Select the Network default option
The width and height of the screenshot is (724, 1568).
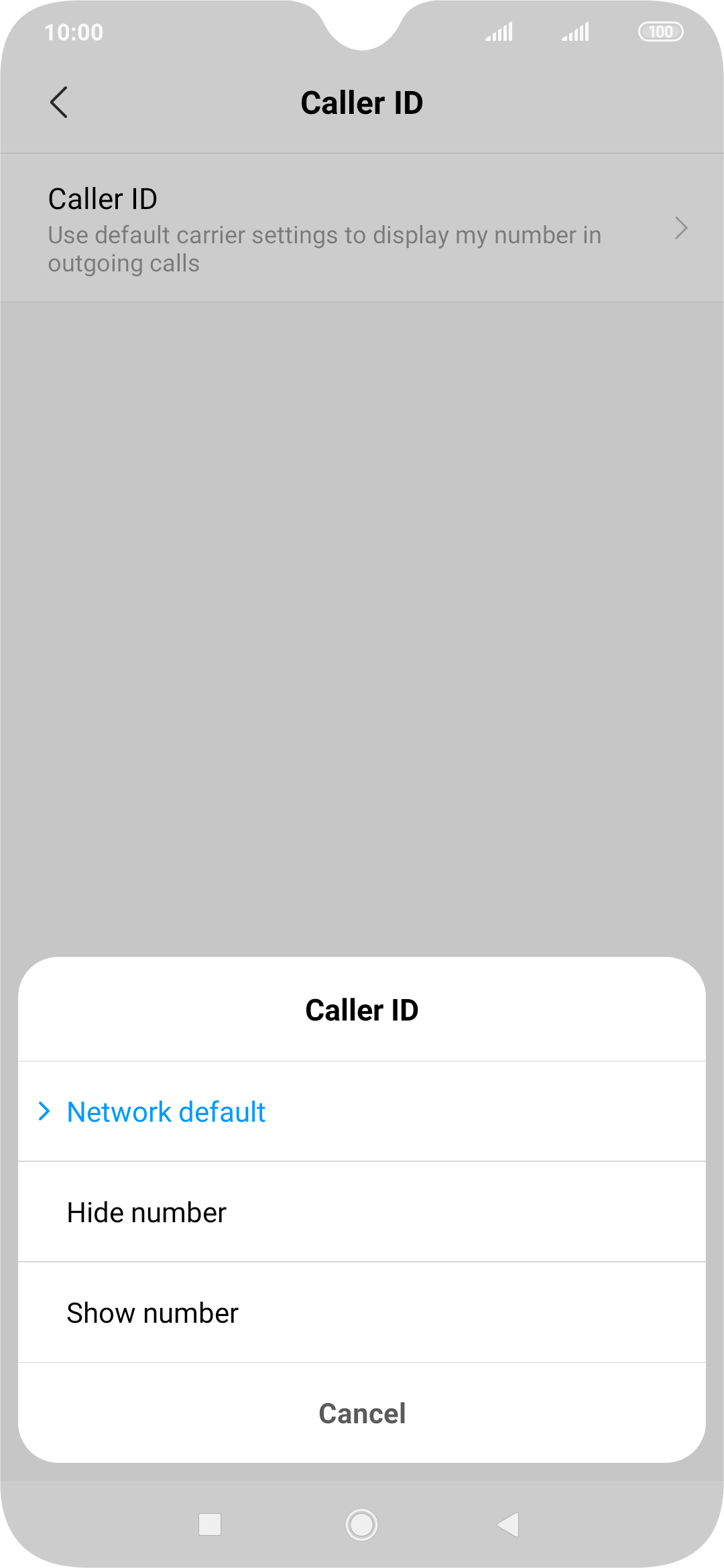(x=165, y=1111)
